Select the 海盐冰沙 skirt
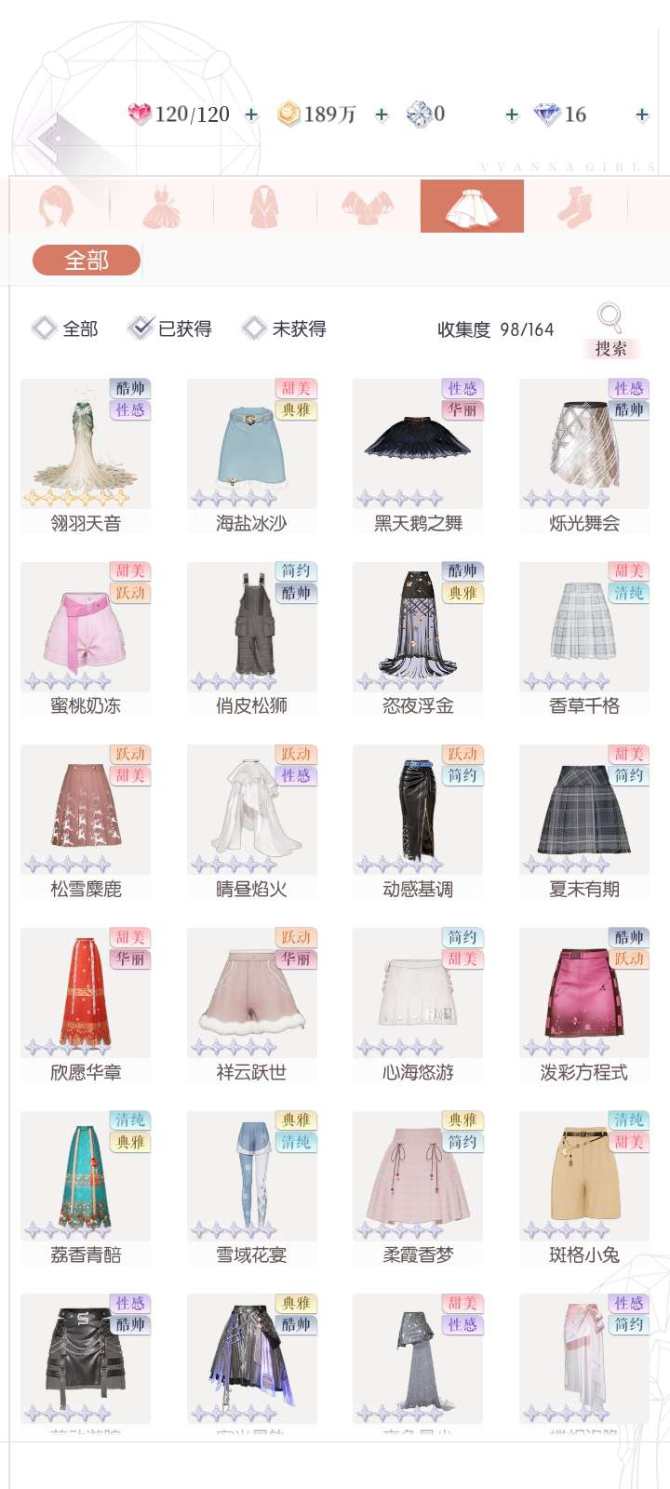Screen dimensions: 670x1489 point(251,445)
